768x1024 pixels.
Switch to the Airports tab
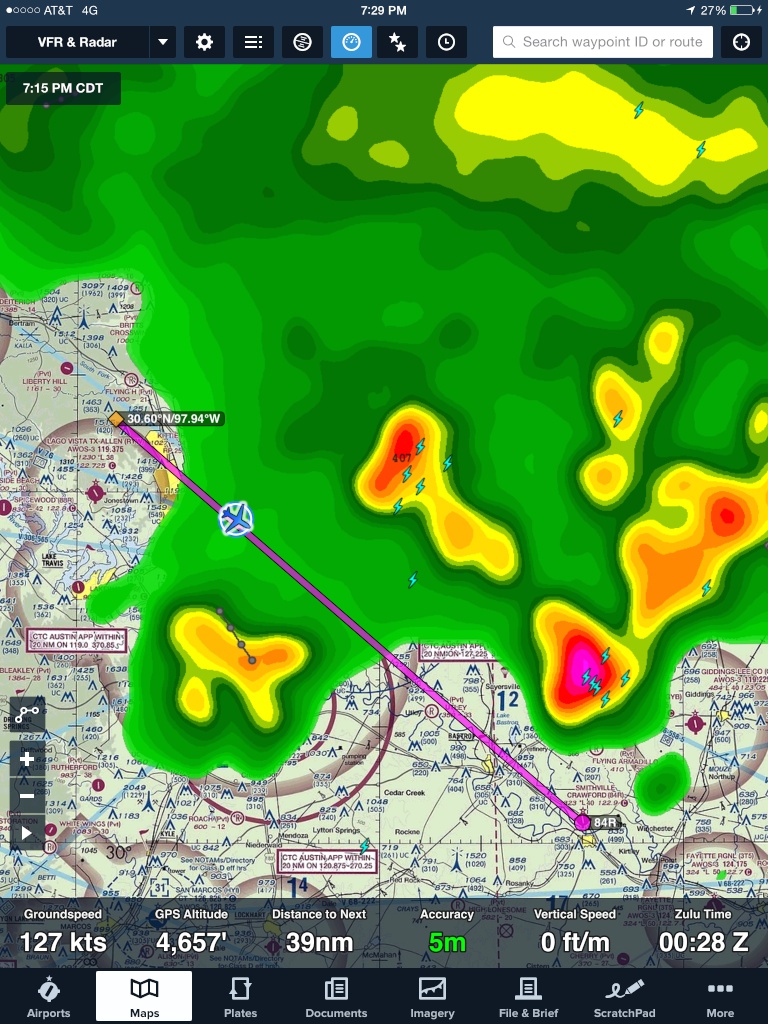pyautogui.click(x=48, y=997)
